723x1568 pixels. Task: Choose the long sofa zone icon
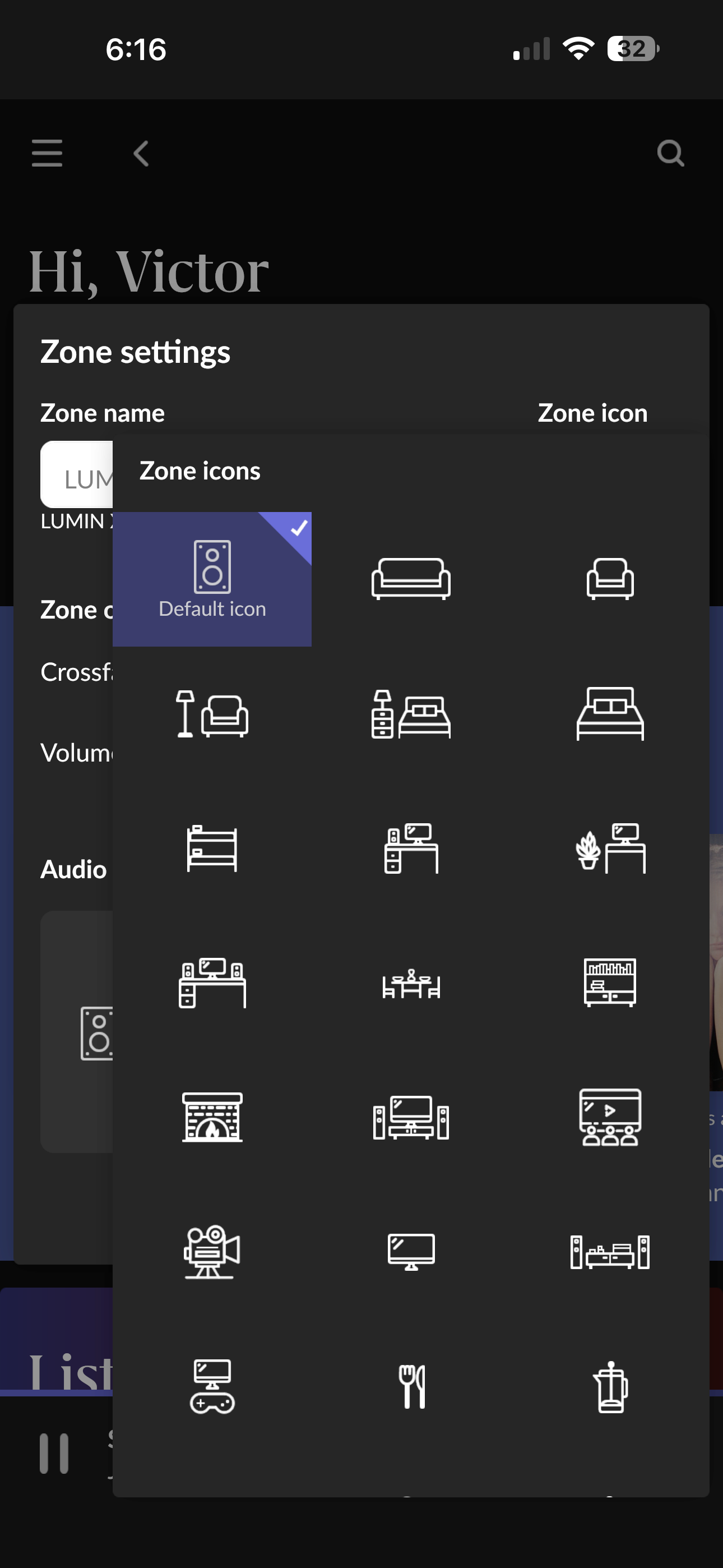point(411,579)
